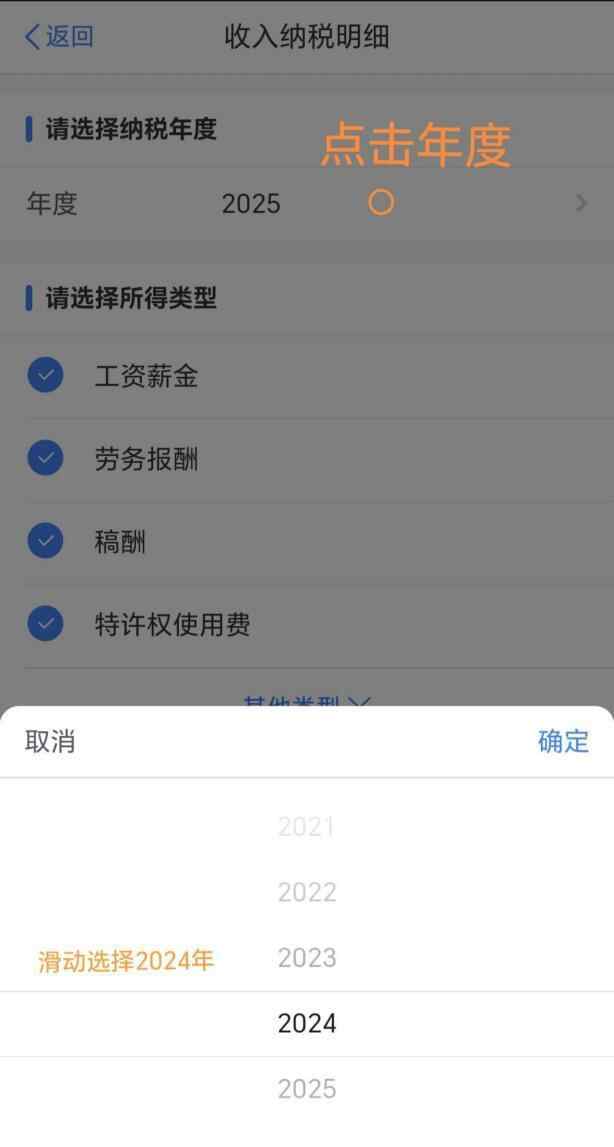Choose 2022 from the year list

coord(306,891)
